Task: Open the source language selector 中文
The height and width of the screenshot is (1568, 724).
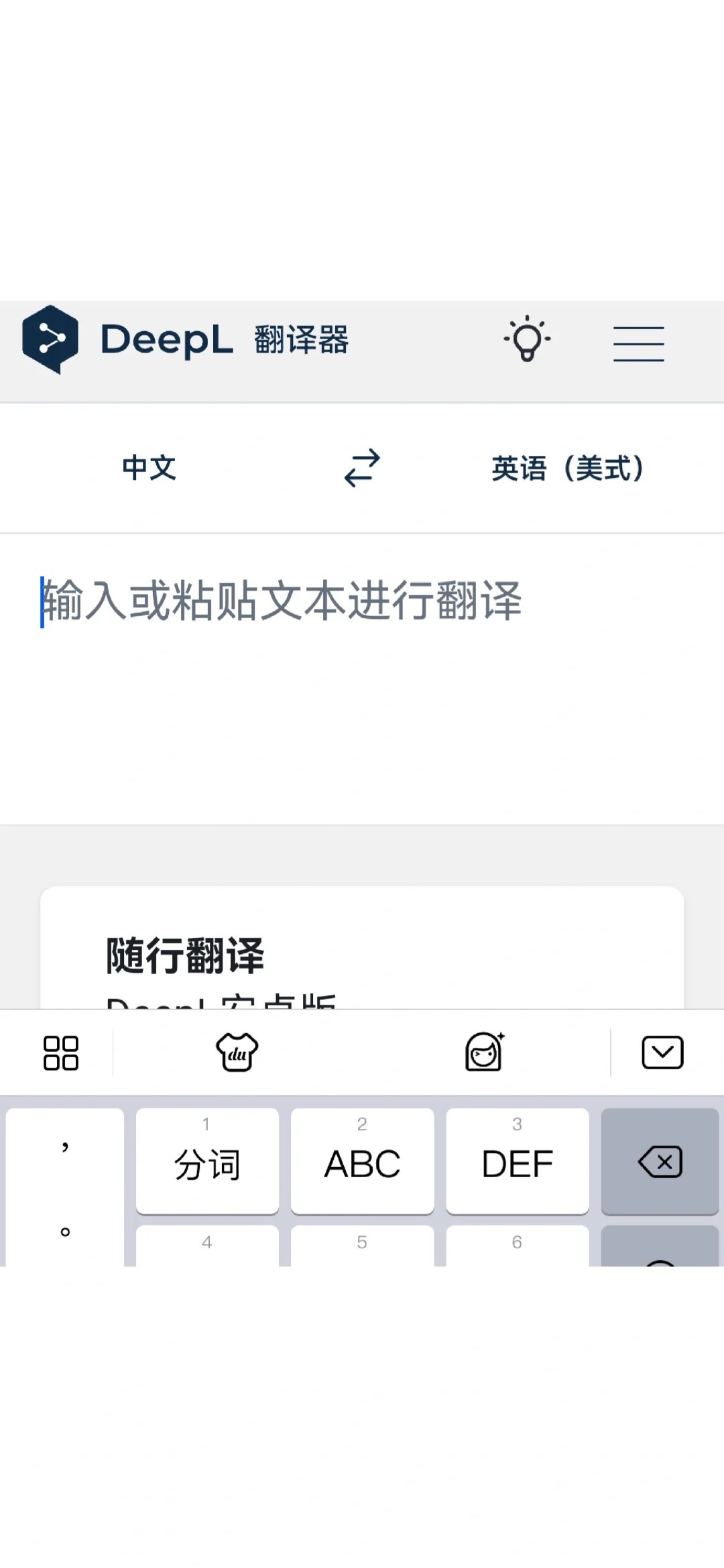Action: tap(149, 468)
